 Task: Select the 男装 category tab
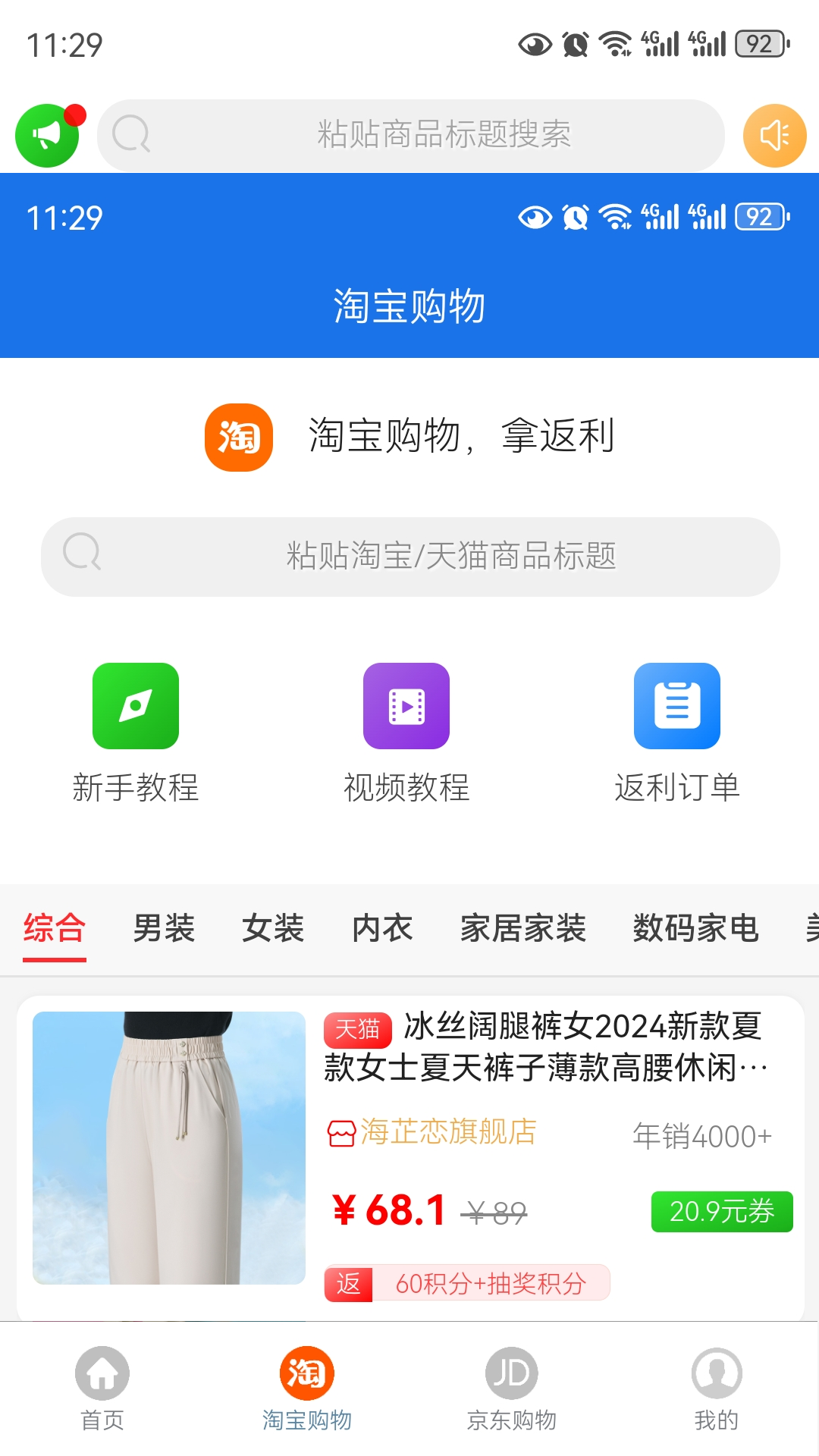tap(164, 928)
